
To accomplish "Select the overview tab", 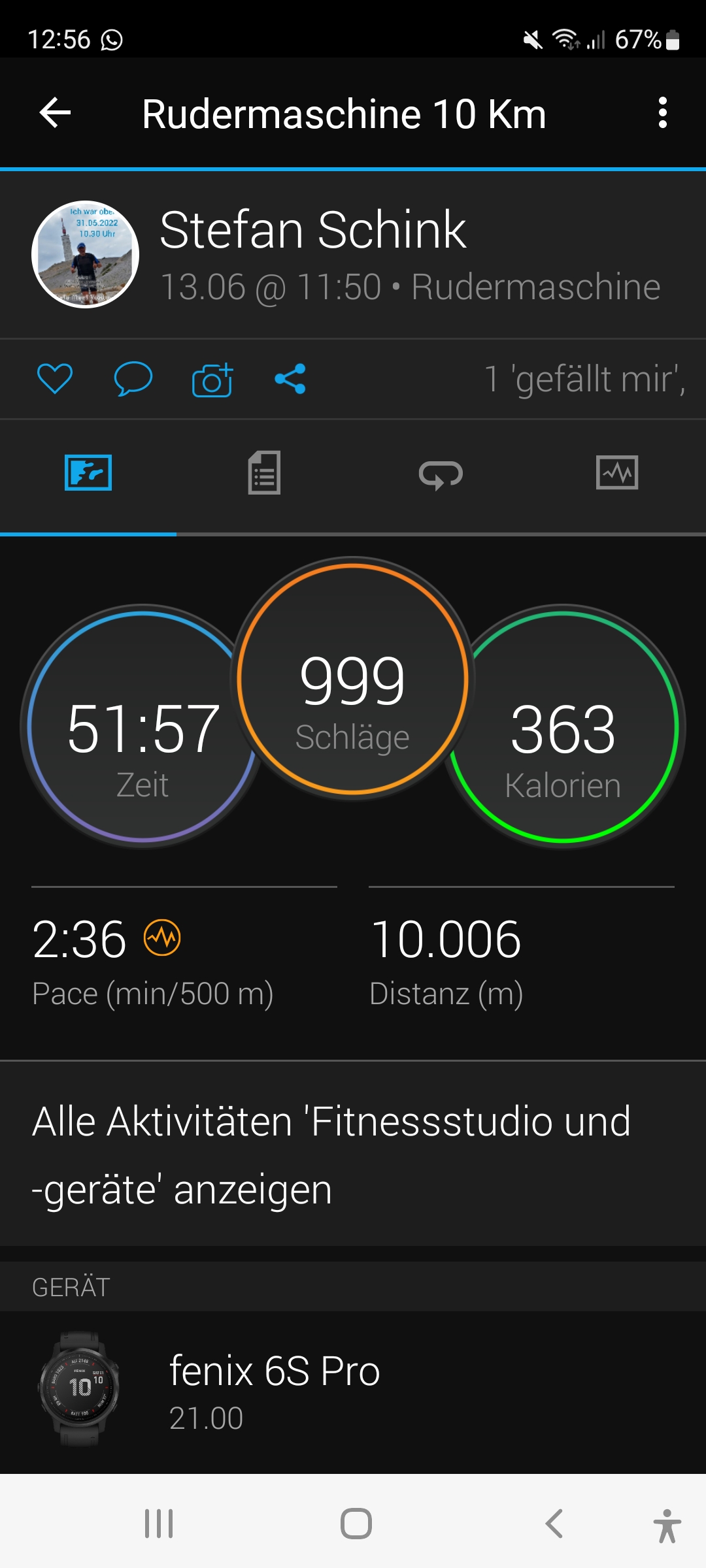I will 88,473.
